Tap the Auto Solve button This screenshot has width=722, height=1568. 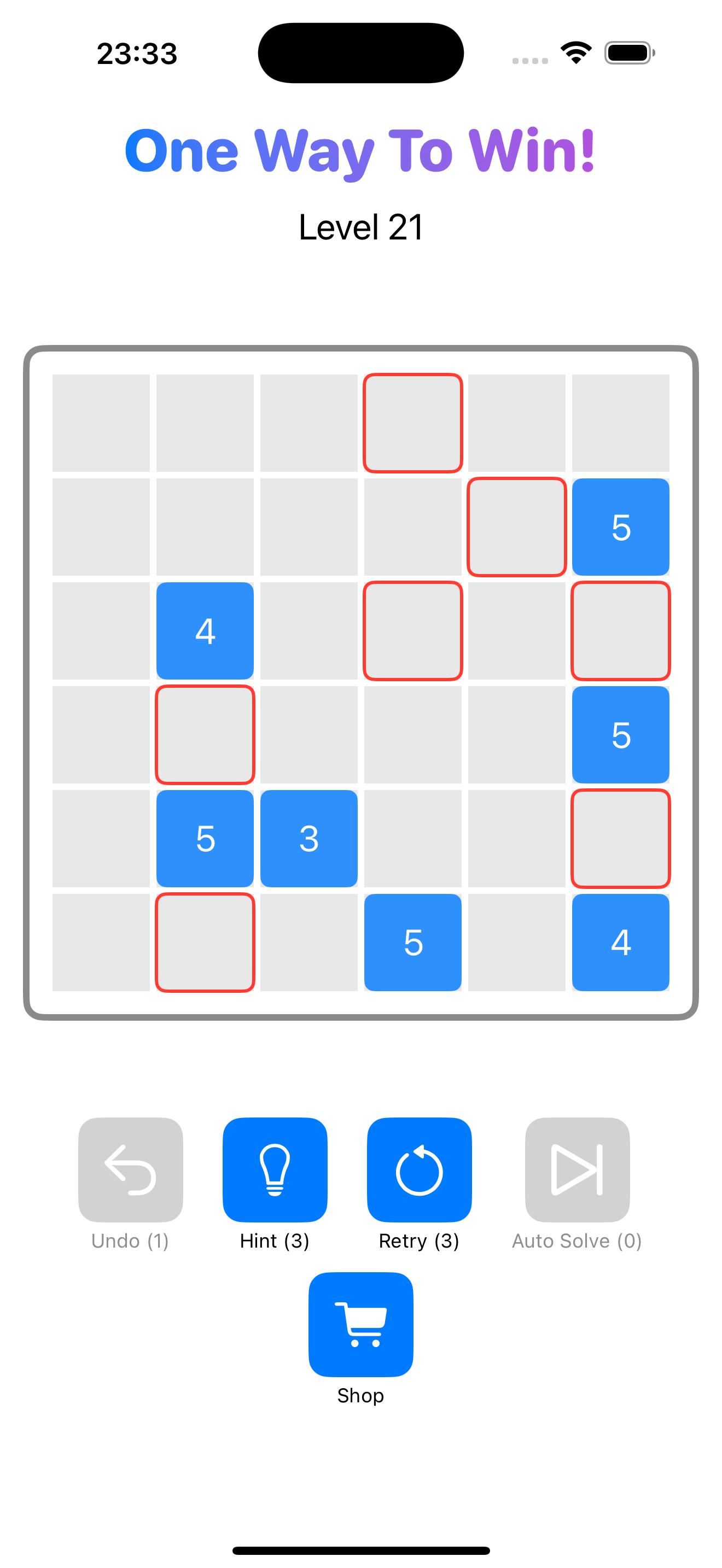(577, 1169)
